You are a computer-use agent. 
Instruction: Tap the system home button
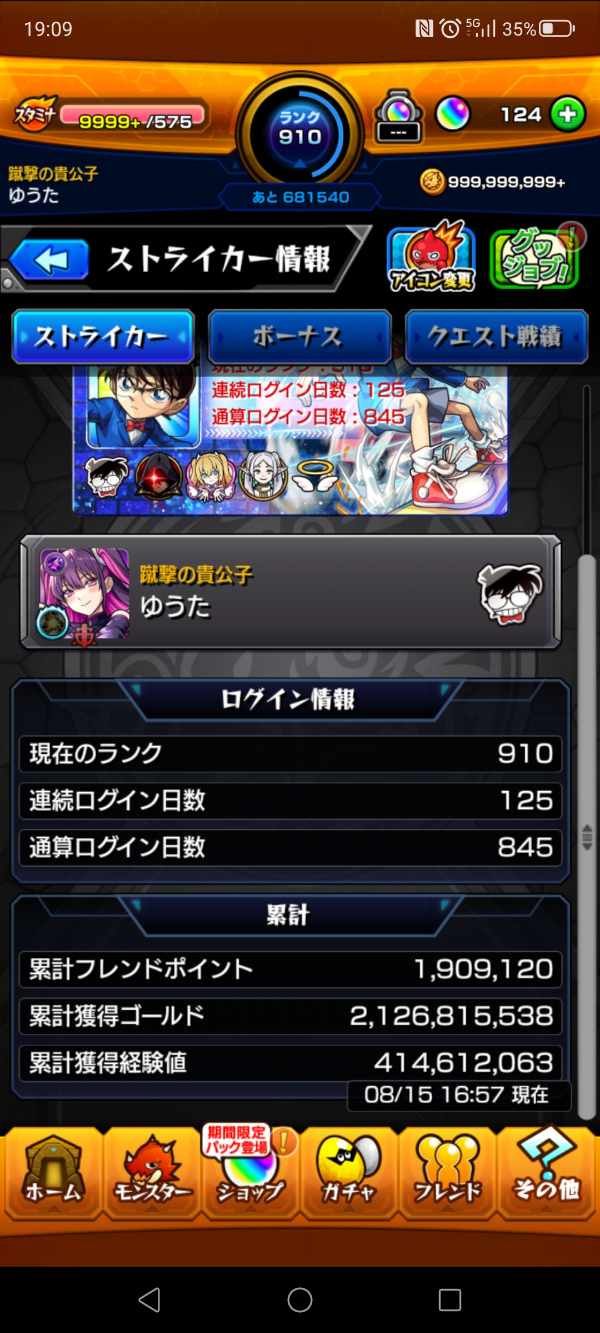pyautogui.click(x=300, y=1299)
